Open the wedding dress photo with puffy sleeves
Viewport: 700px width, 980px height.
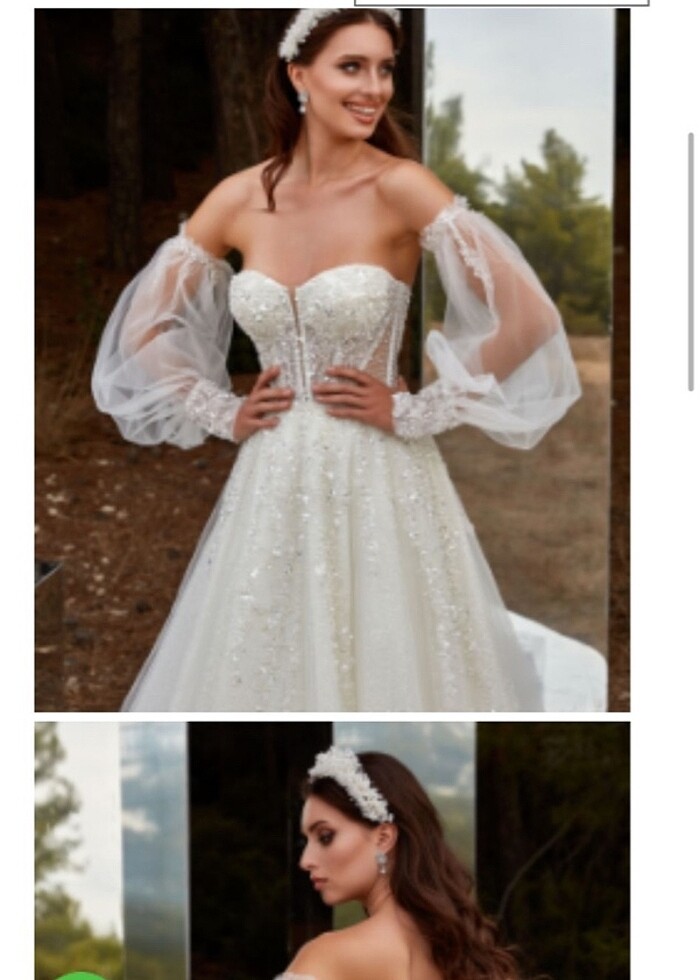pos(332,360)
